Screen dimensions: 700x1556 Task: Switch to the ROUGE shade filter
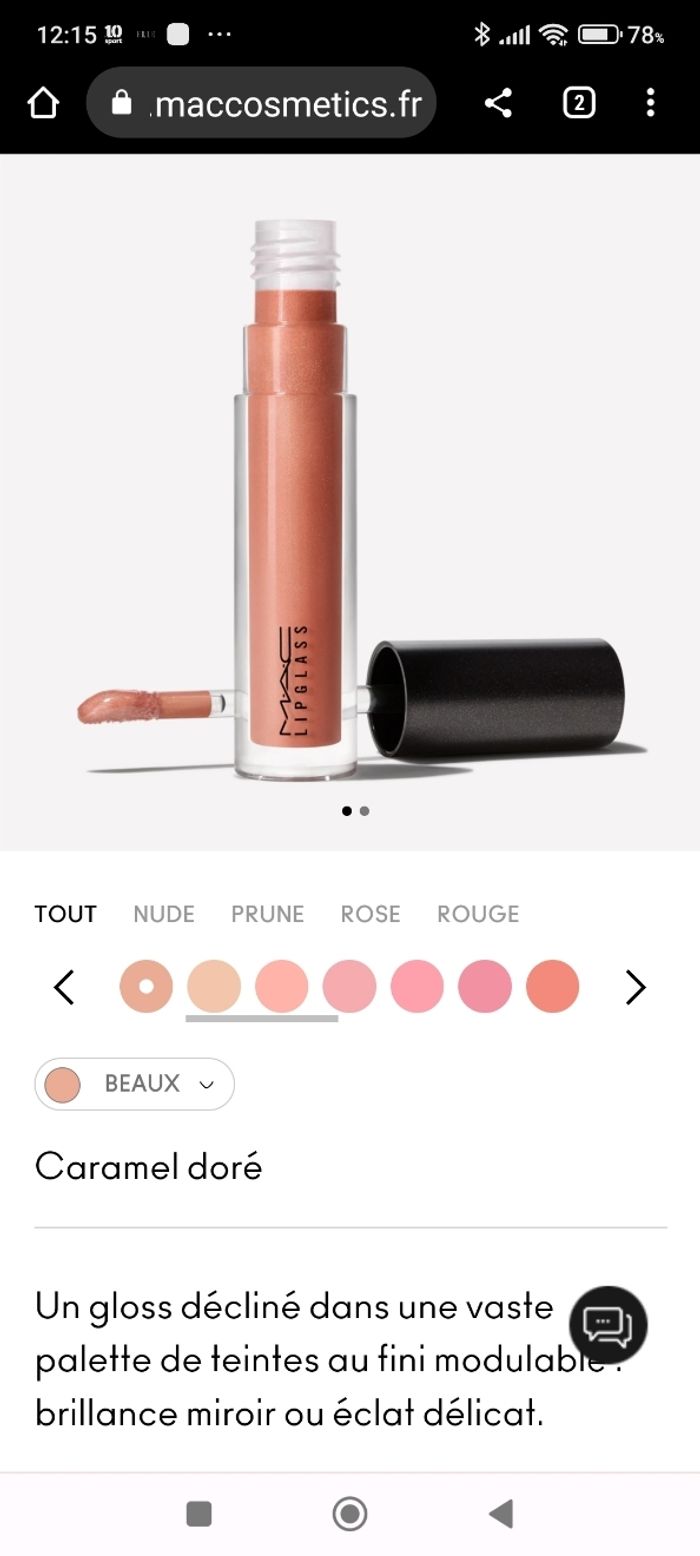[478, 913]
